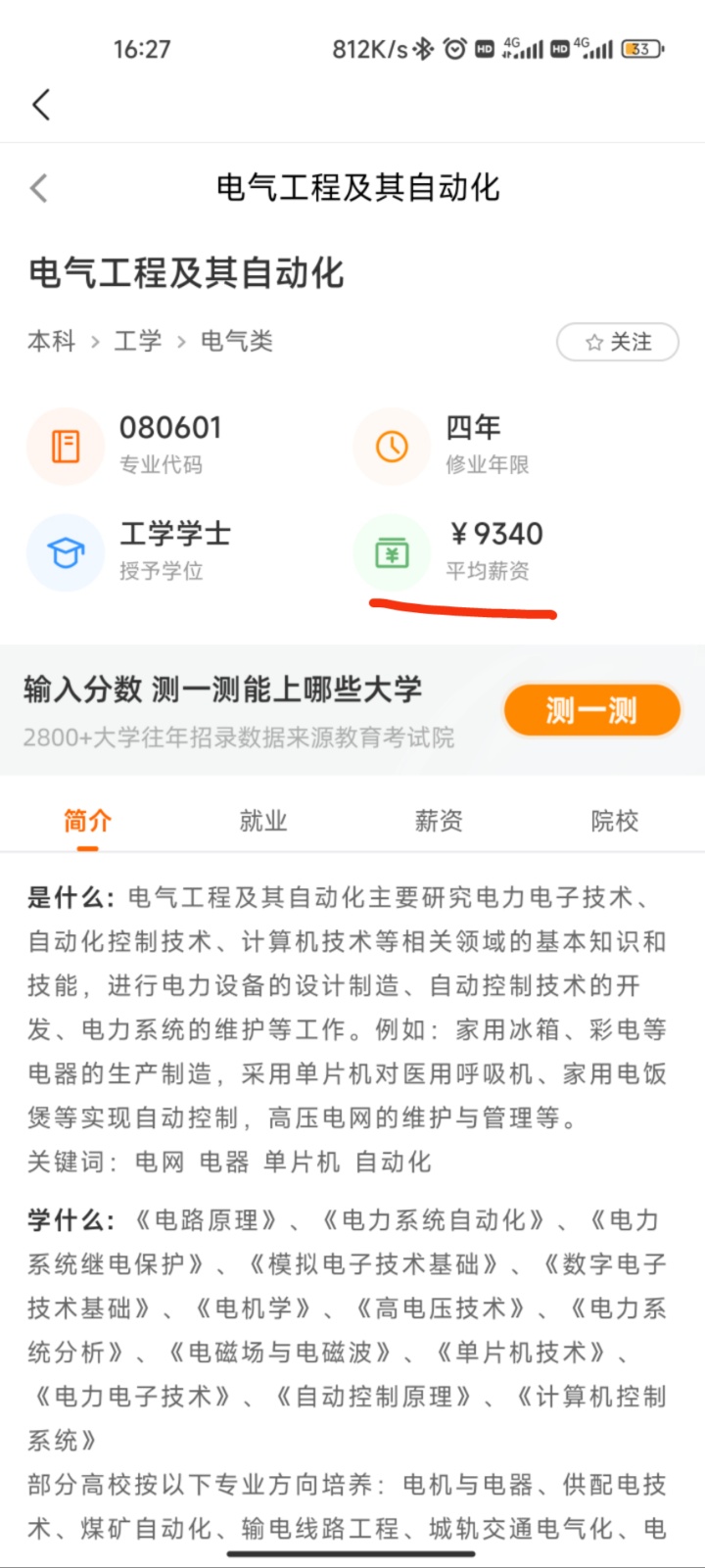This screenshot has width=705, height=1568.
Task: Open the 本科 breadcrumb level
Action: (x=52, y=341)
